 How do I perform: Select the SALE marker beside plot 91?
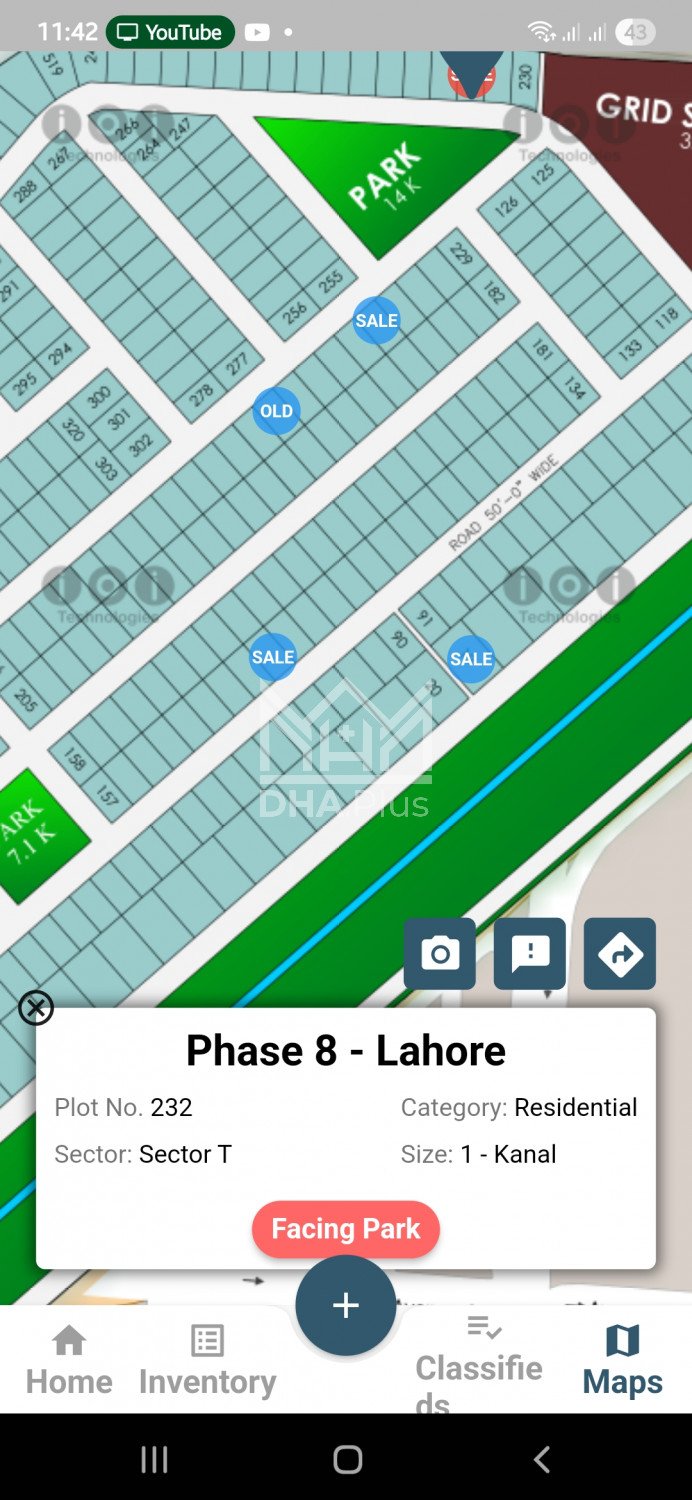(471, 659)
